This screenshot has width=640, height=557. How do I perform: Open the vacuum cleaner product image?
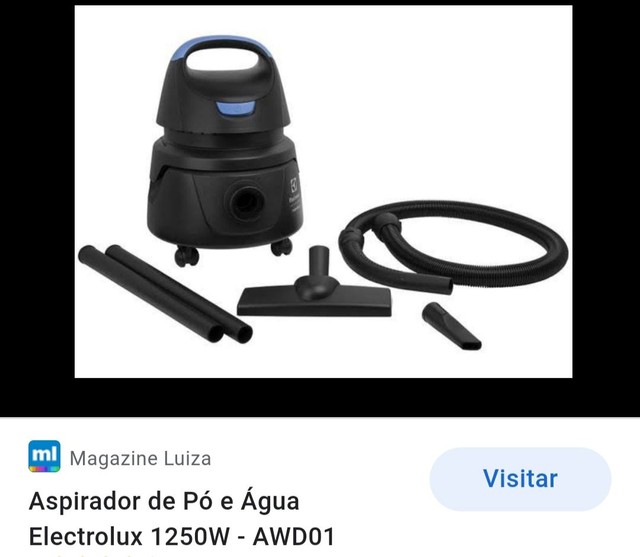point(323,192)
